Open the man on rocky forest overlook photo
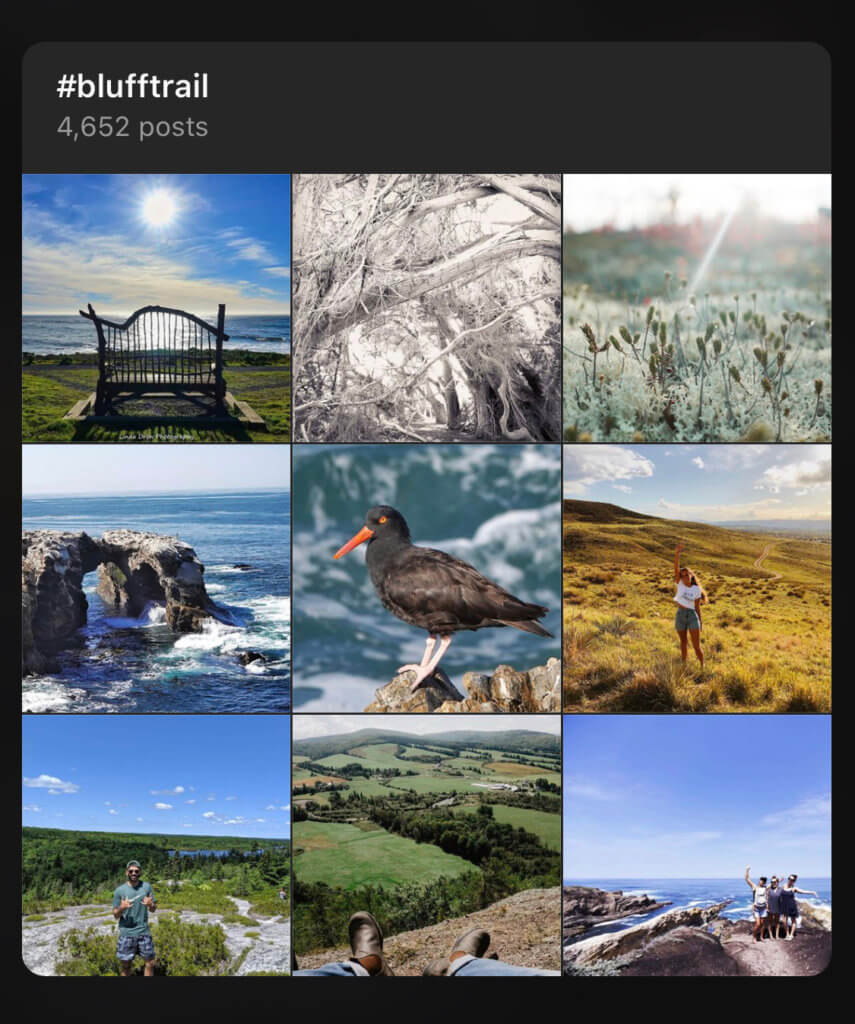 [x=156, y=845]
